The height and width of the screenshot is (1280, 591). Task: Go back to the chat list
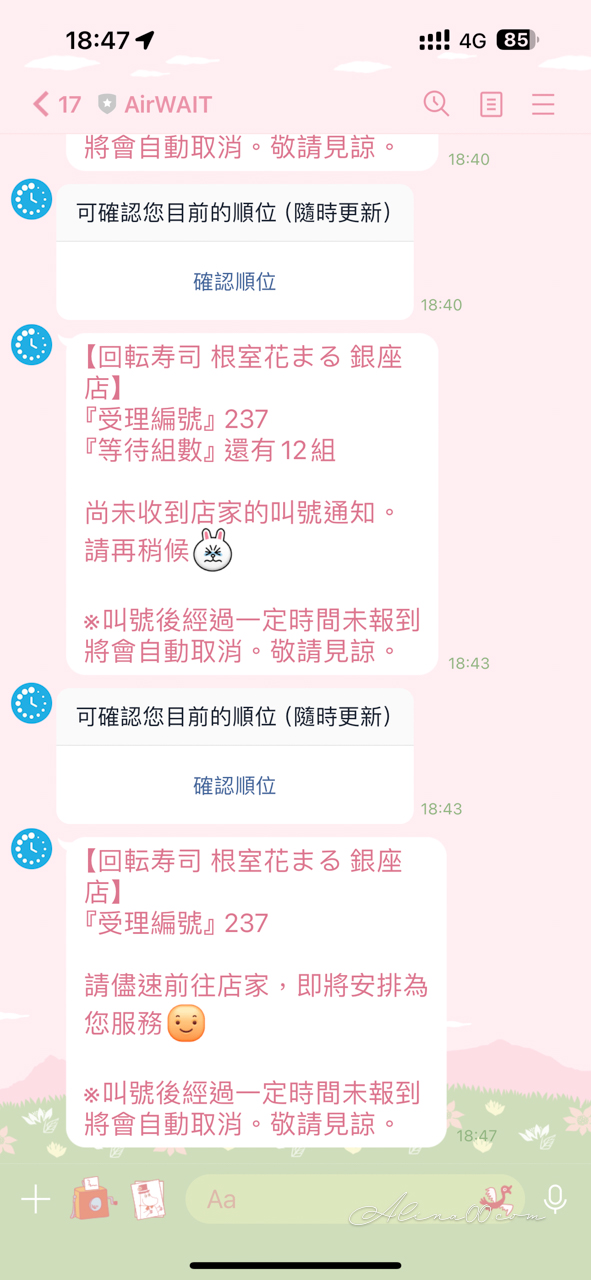(x=56, y=104)
